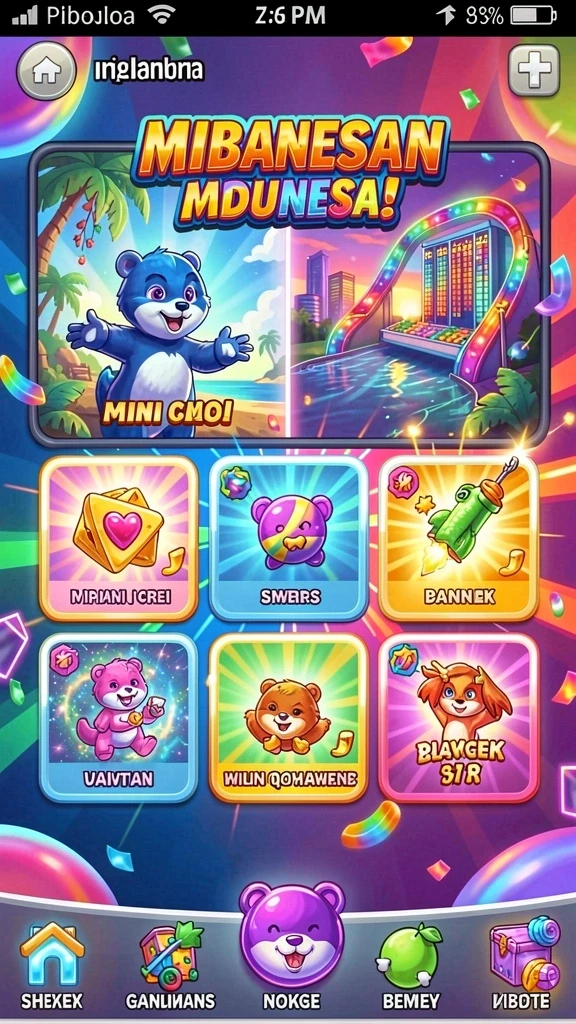
Task: Open the golden heart card tile
Action: coord(118,538)
